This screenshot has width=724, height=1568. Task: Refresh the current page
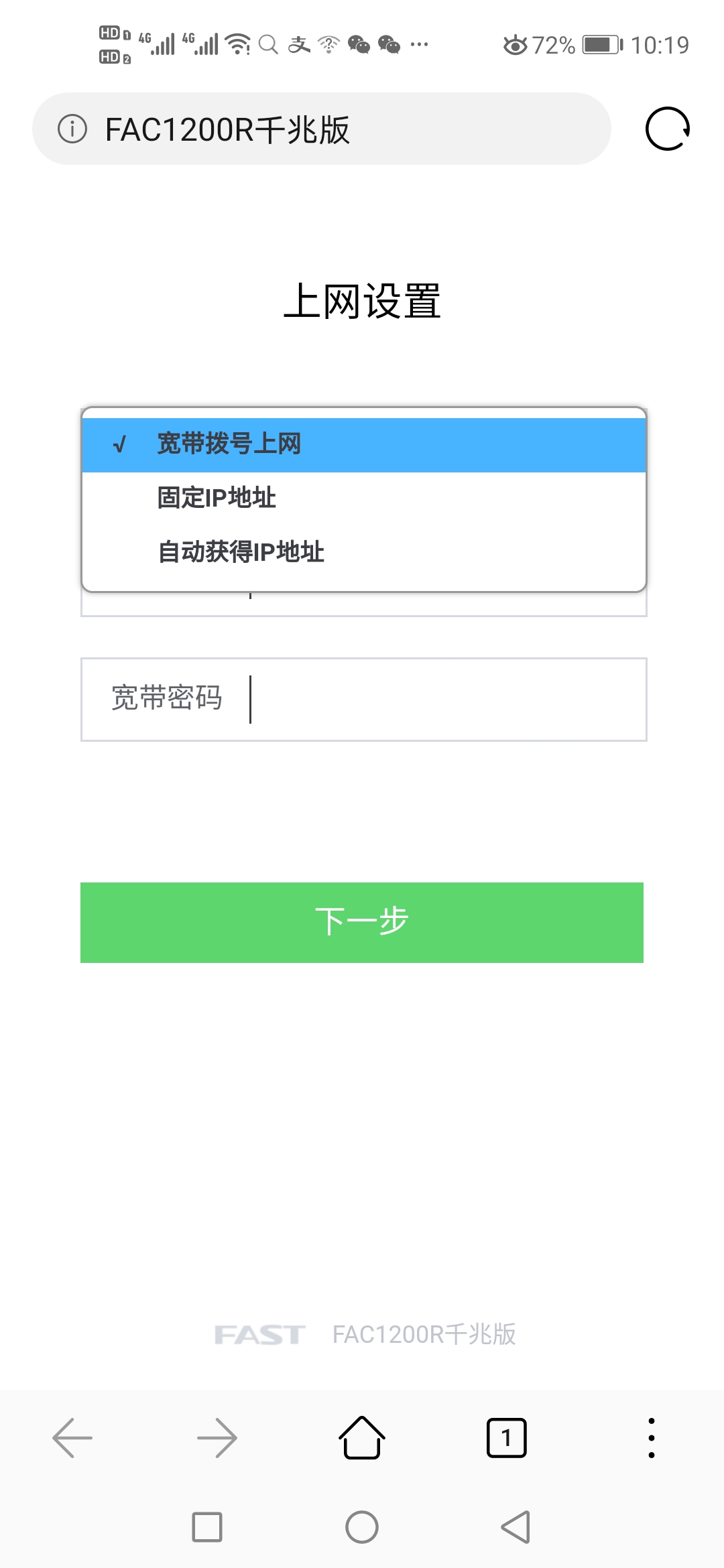click(x=666, y=129)
